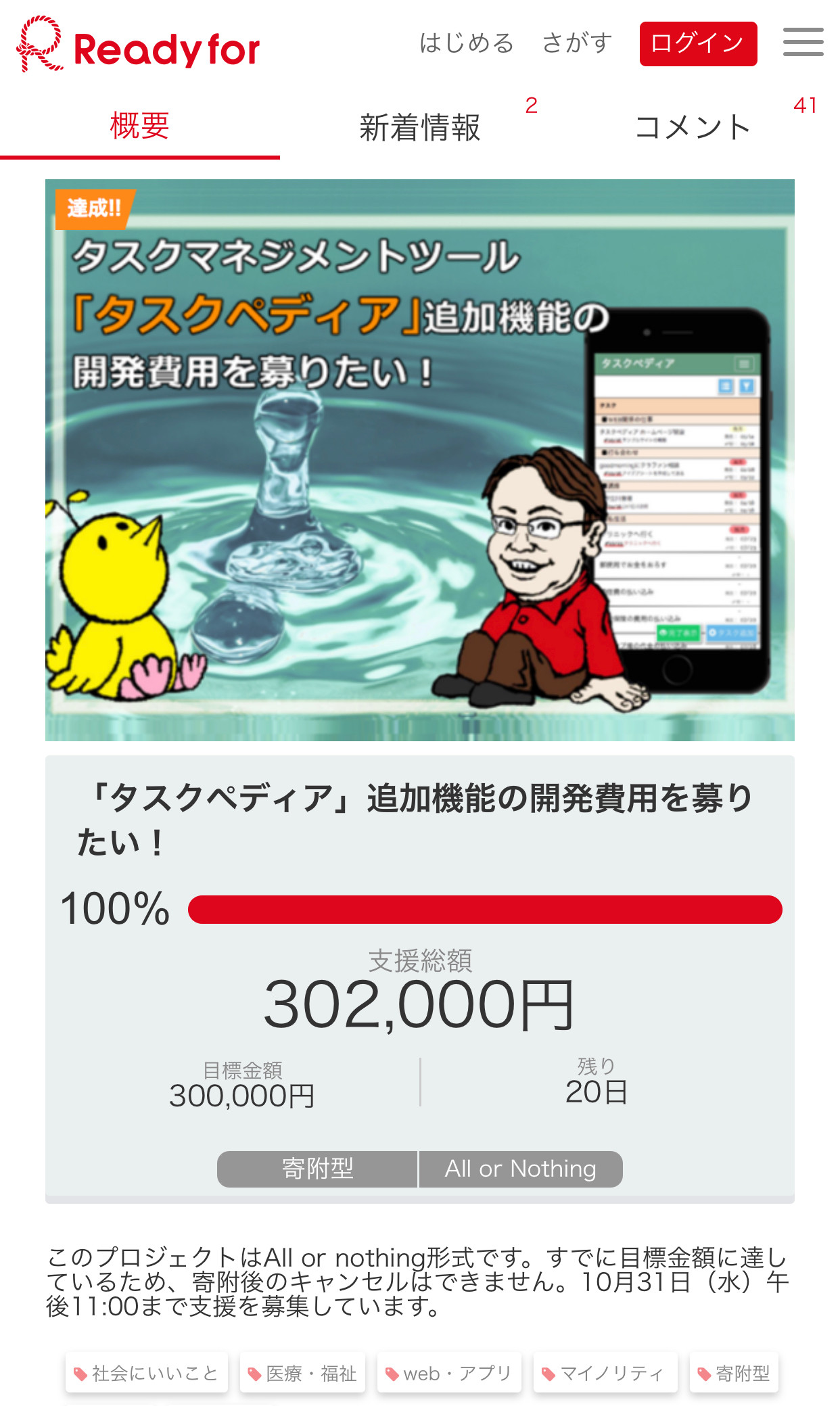
Task: Go to the Readyfor home logo
Action: [138, 45]
